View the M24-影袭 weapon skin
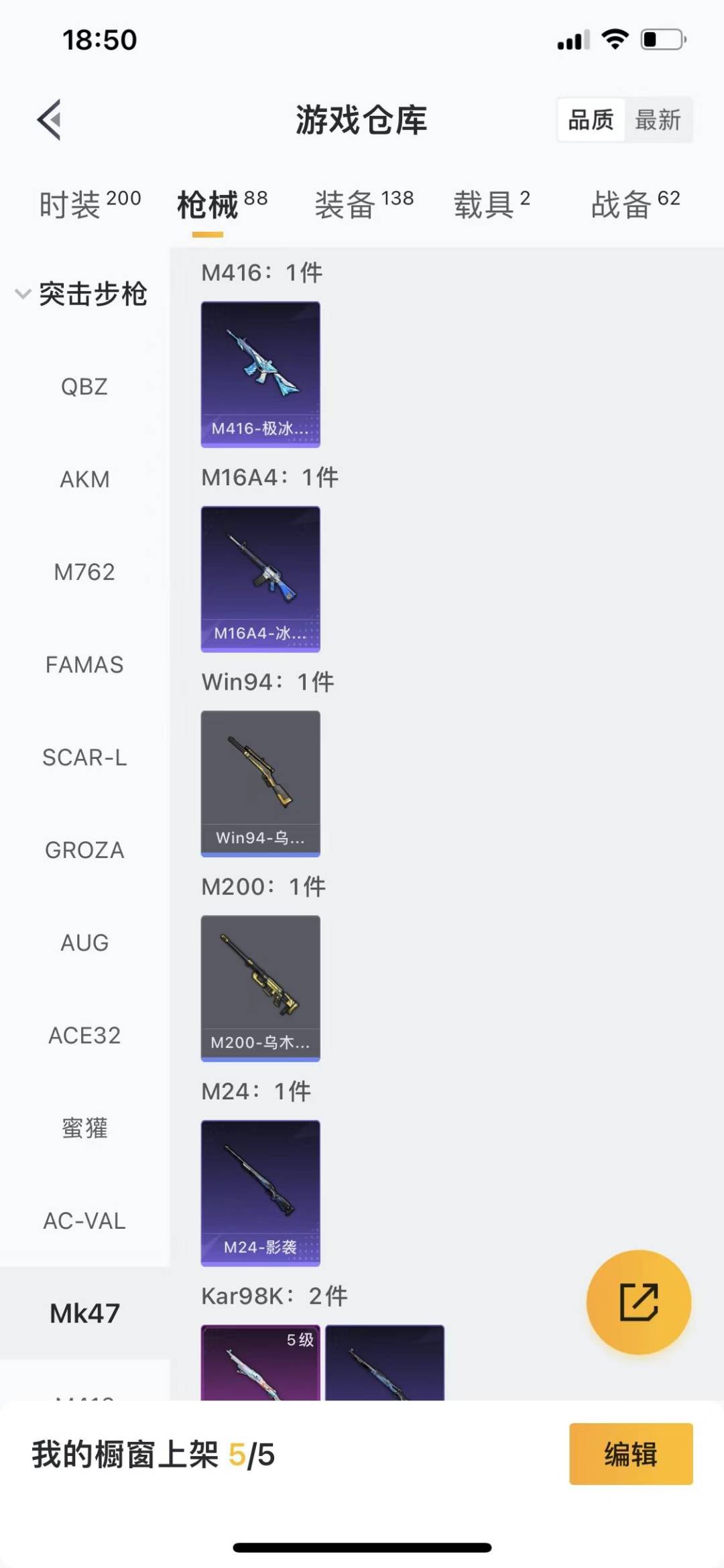The height and width of the screenshot is (1568, 724). (x=260, y=1193)
